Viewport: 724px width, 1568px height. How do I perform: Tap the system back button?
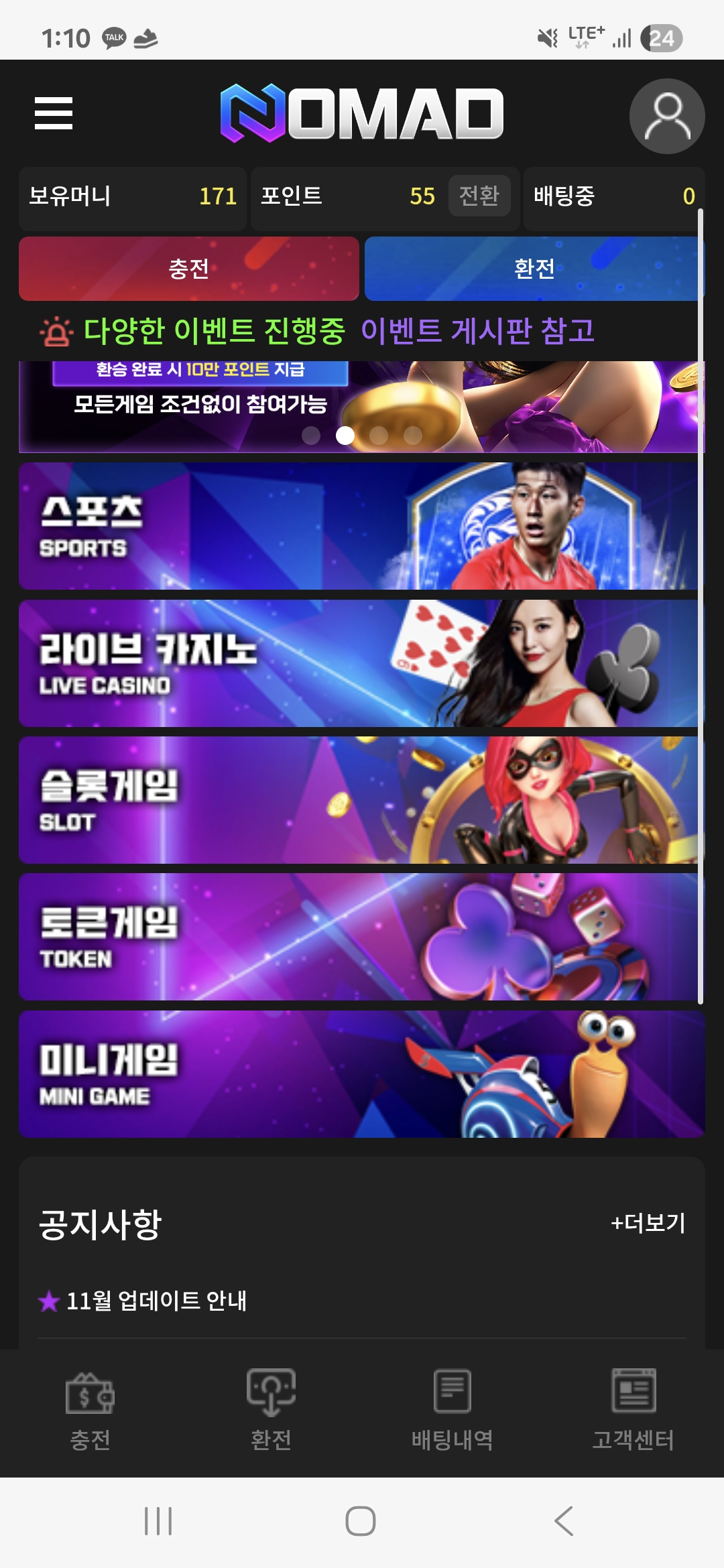pos(564,1521)
